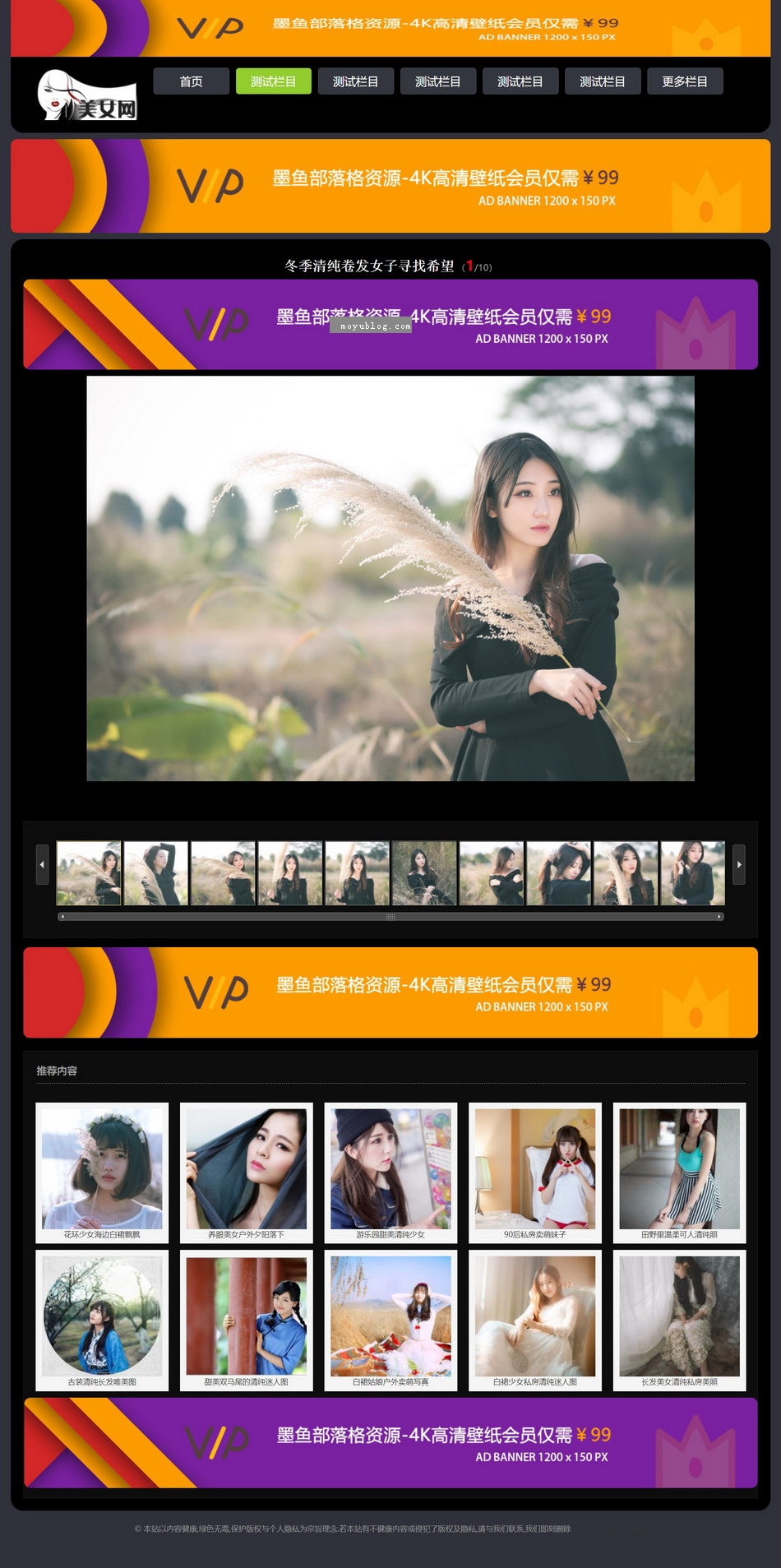This screenshot has height=1568, width=781.
Task: Open the 游乐园甜美清纯少女 card
Action: (390, 1173)
